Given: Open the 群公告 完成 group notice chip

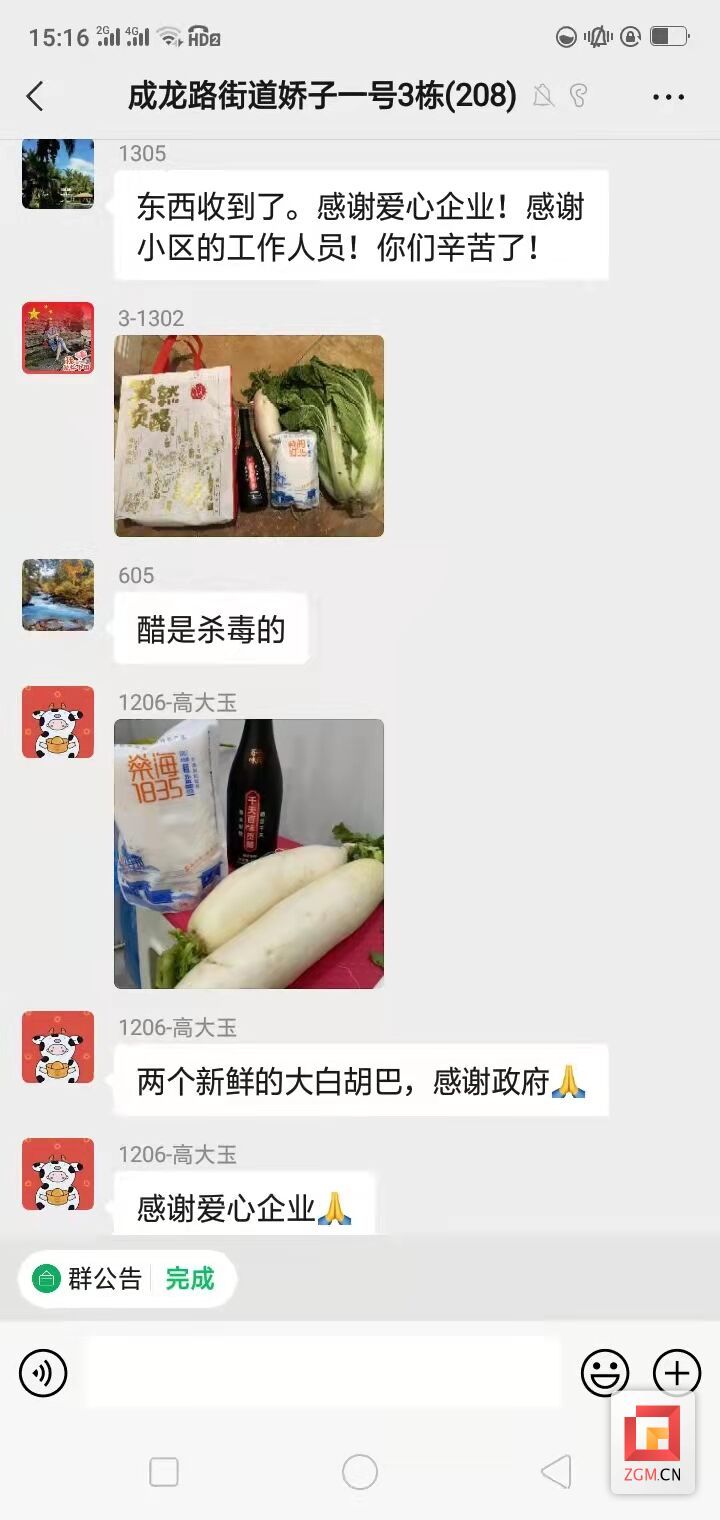Looking at the screenshot, I should click(127, 1278).
